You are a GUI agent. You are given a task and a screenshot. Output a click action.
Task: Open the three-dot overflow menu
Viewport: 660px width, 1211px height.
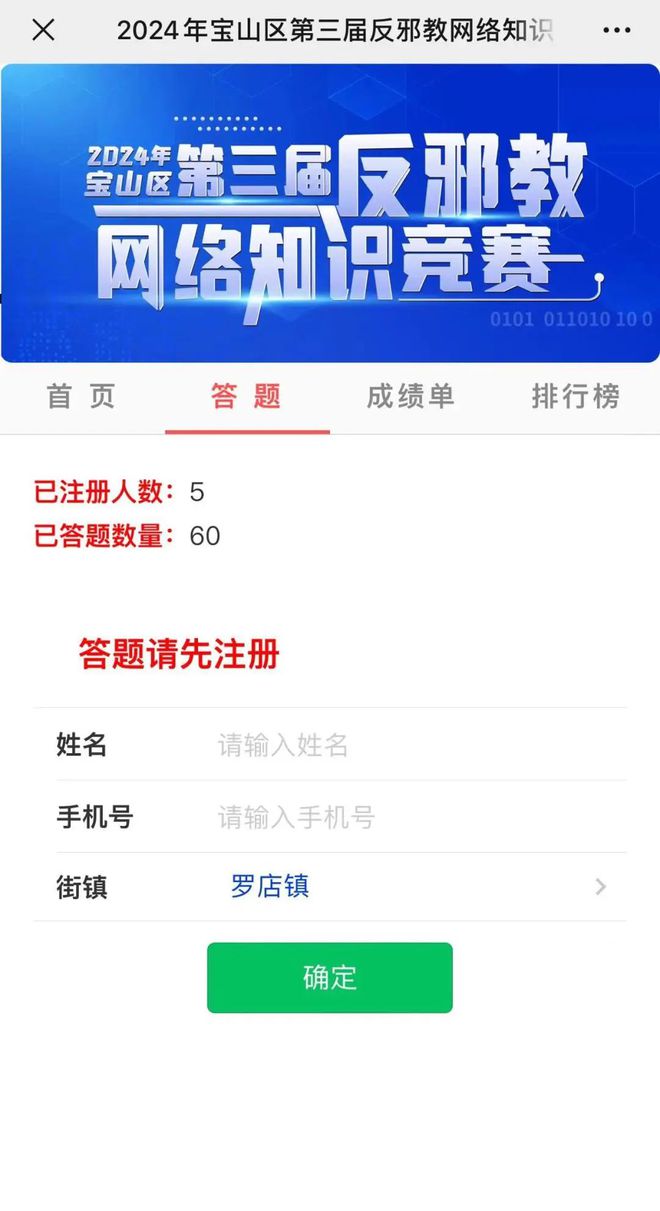[x=616, y=31]
